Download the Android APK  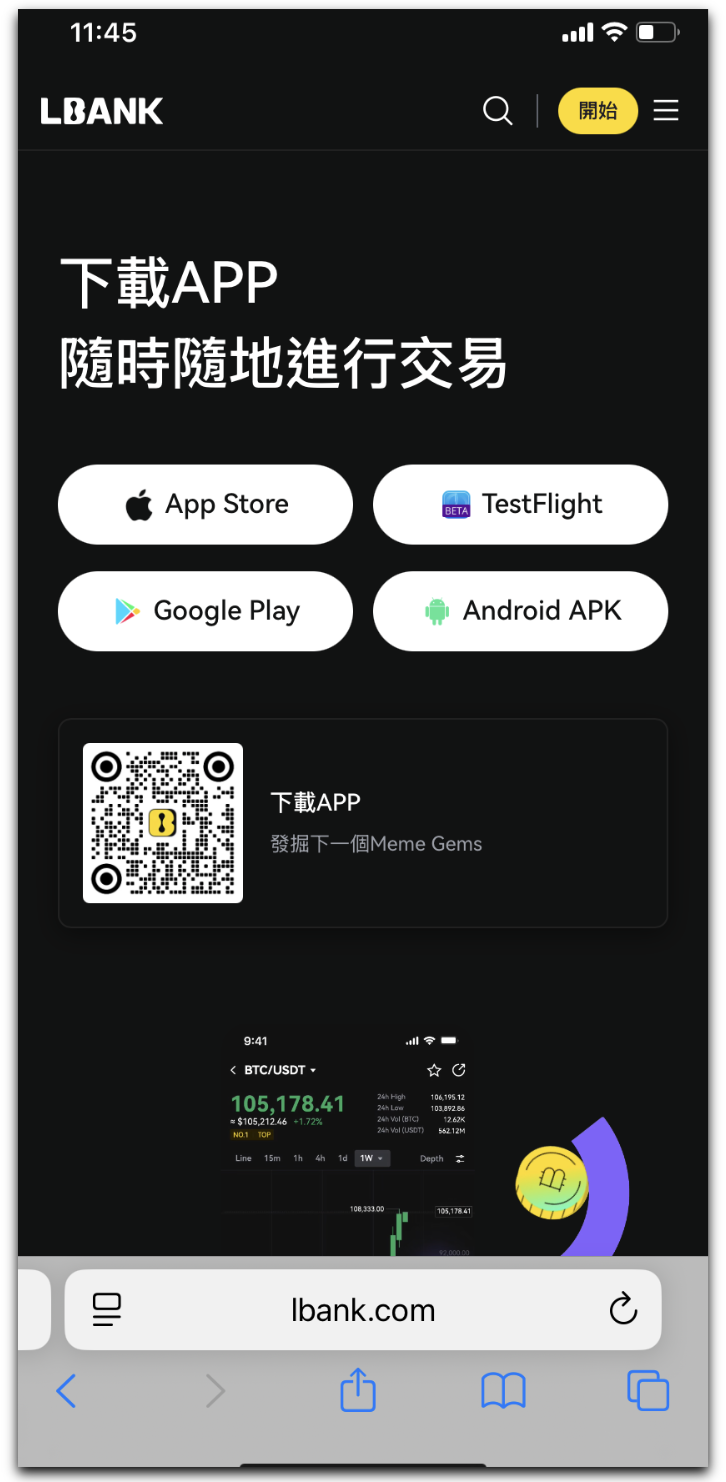click(520, 611)
